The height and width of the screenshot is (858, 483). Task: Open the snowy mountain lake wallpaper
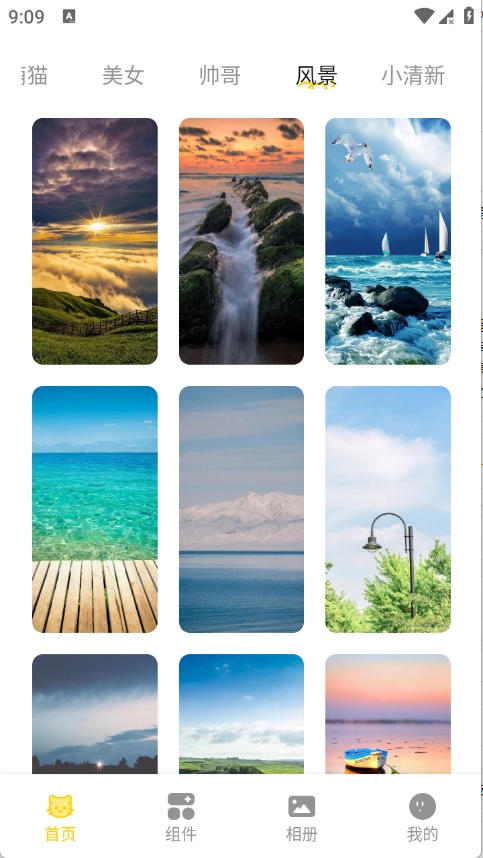[x=241, y=509]
